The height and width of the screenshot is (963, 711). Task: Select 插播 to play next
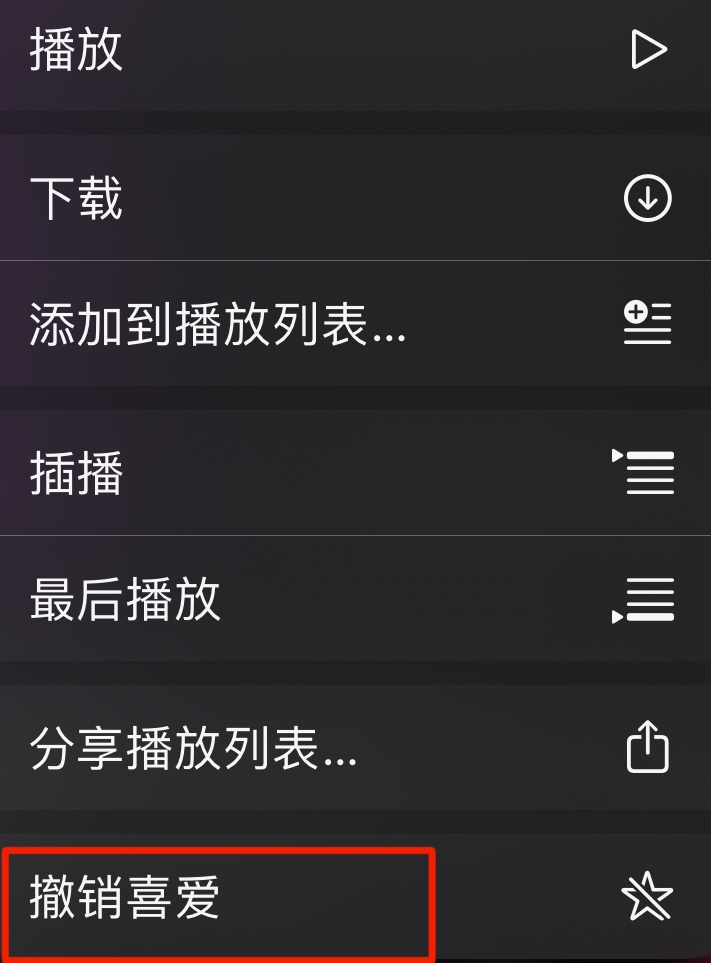click(x=355, y=472)
